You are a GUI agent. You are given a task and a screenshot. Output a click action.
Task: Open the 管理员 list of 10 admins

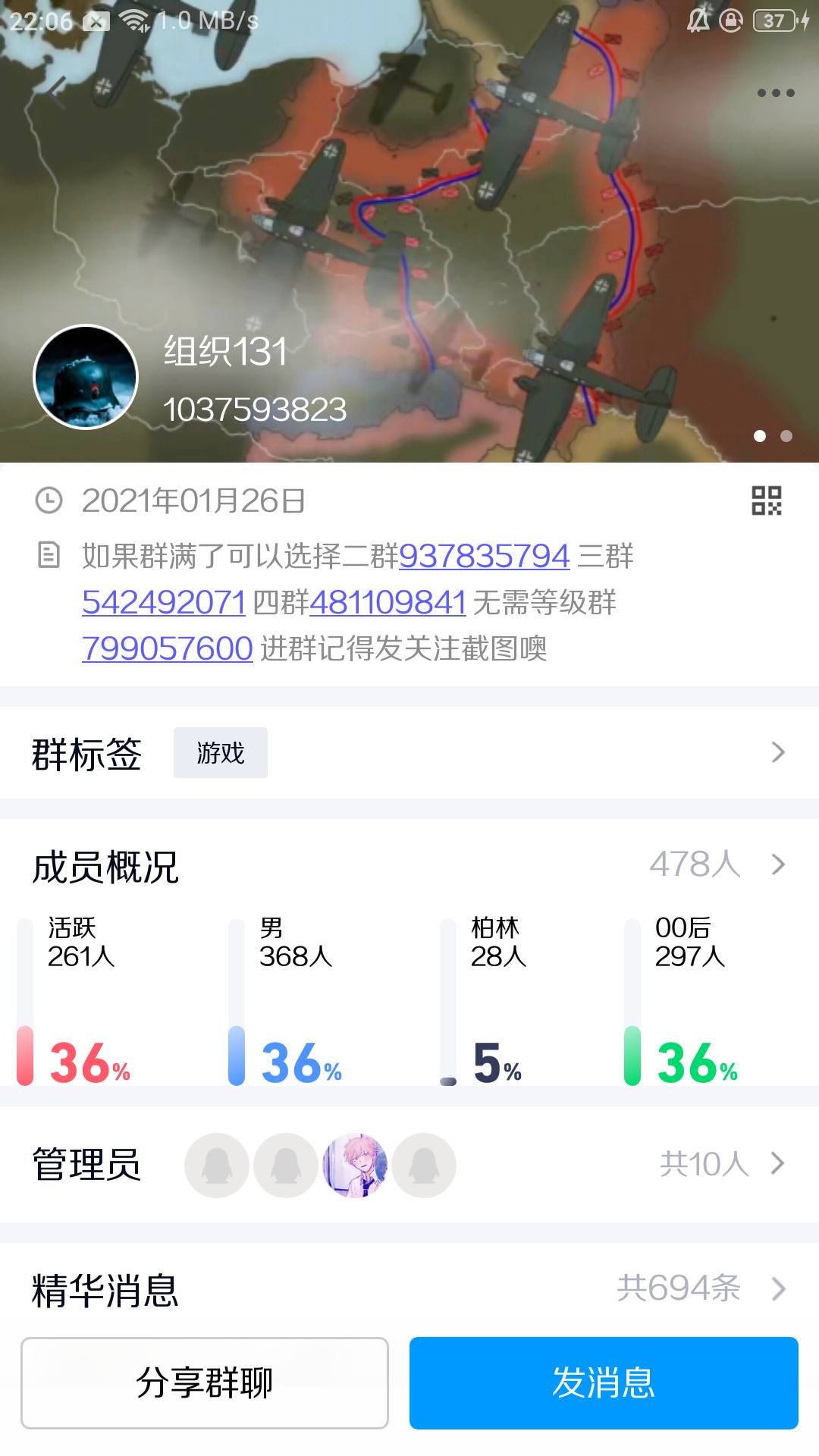720,1164
